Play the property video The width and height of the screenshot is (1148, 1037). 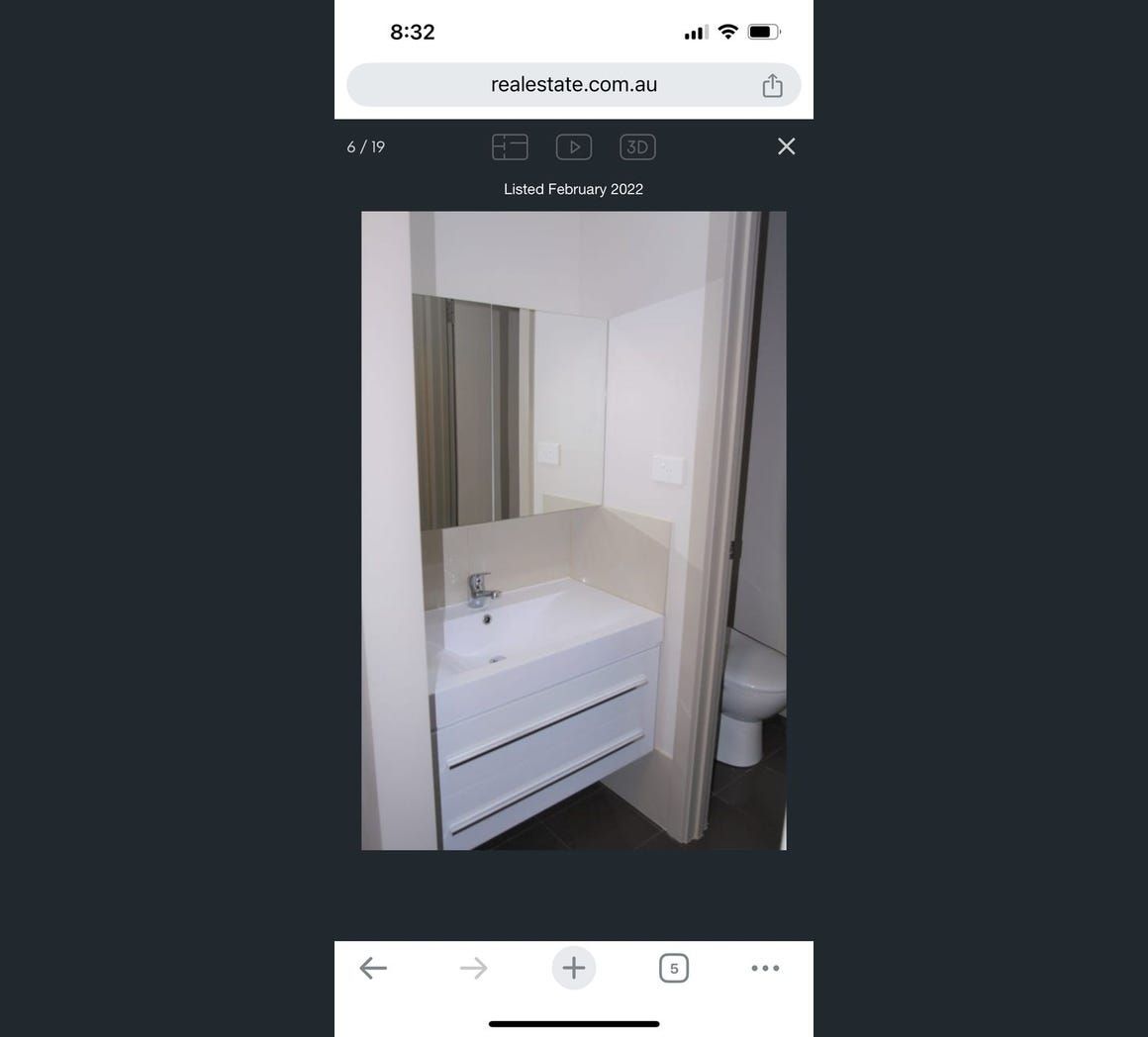574,147
